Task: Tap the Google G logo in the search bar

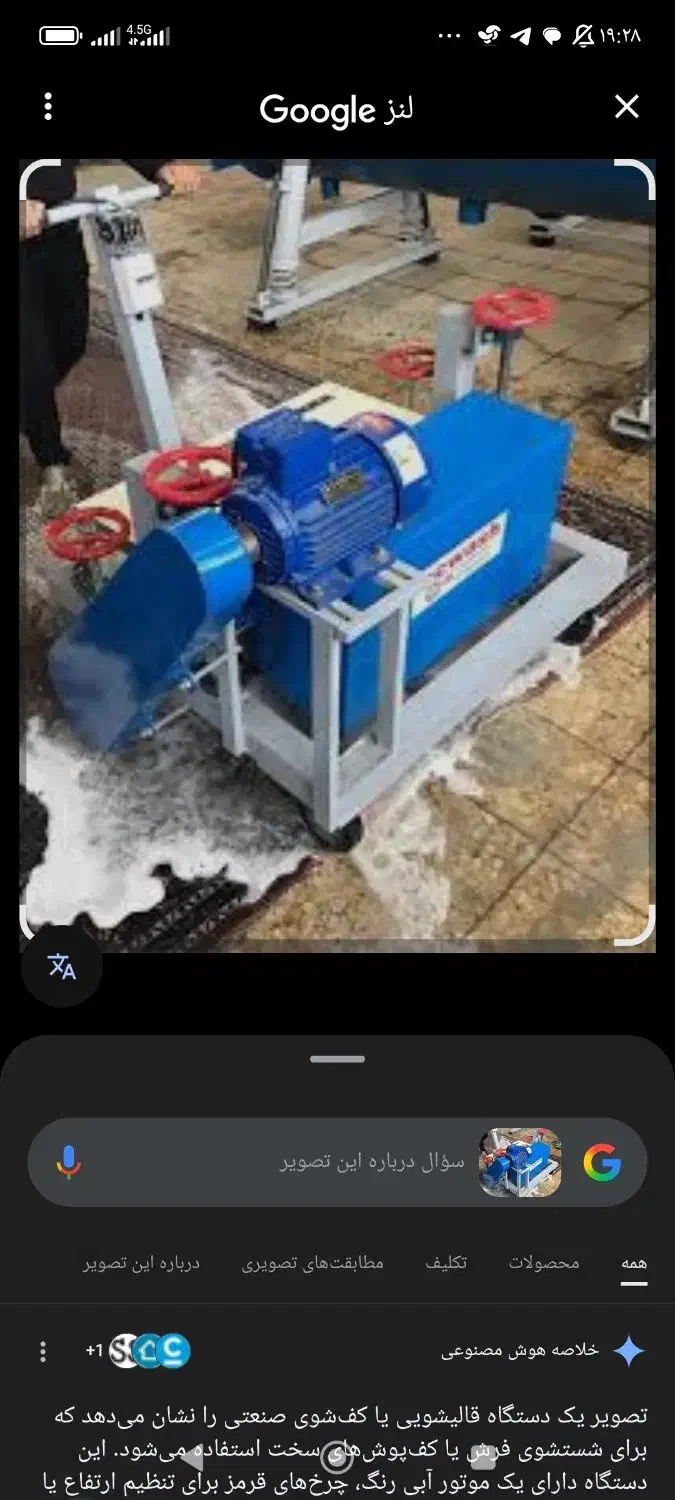Action: (602, 1162)
